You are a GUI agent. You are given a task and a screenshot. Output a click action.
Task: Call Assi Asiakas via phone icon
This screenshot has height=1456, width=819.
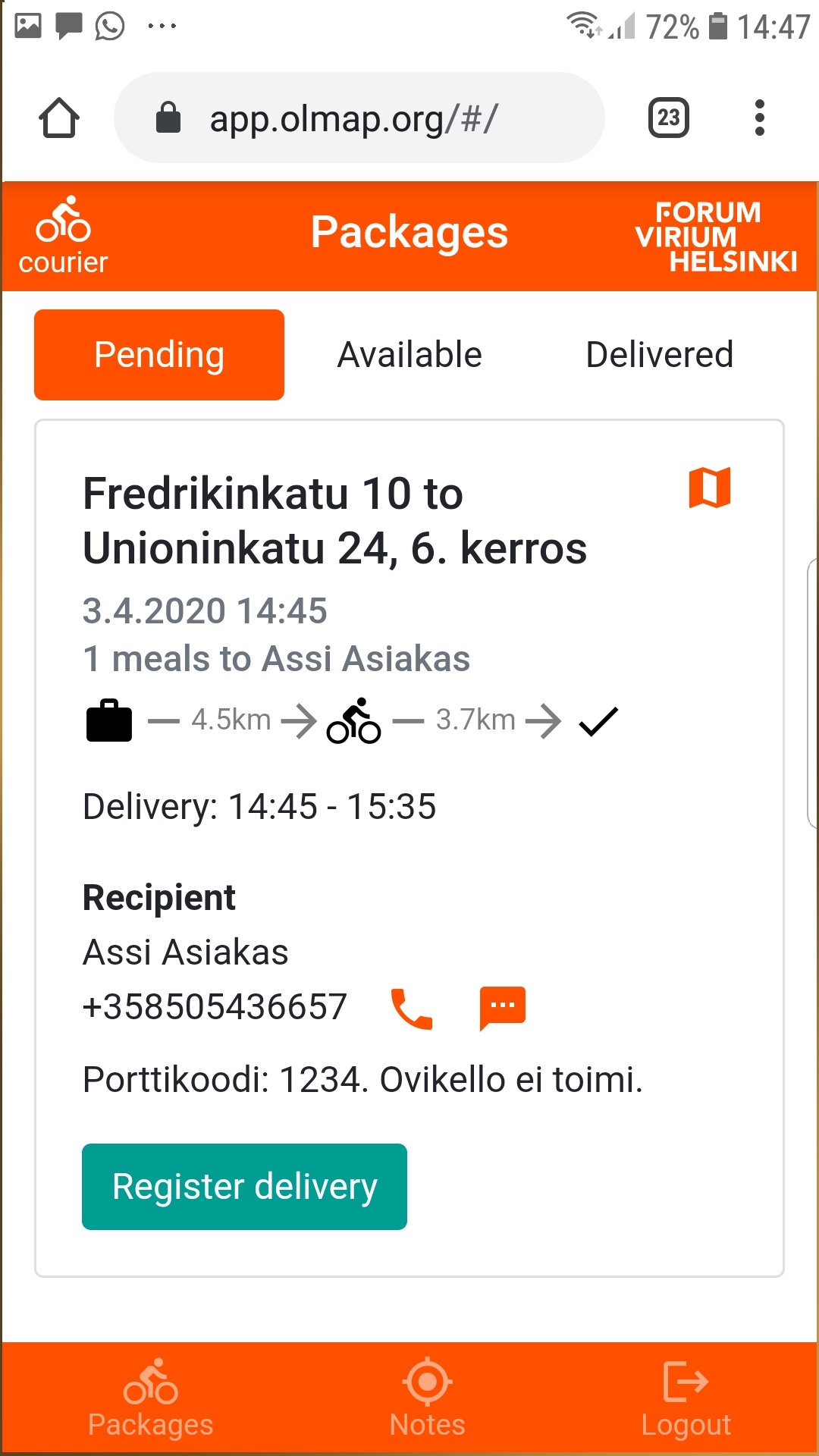[x=412, y=1009]
